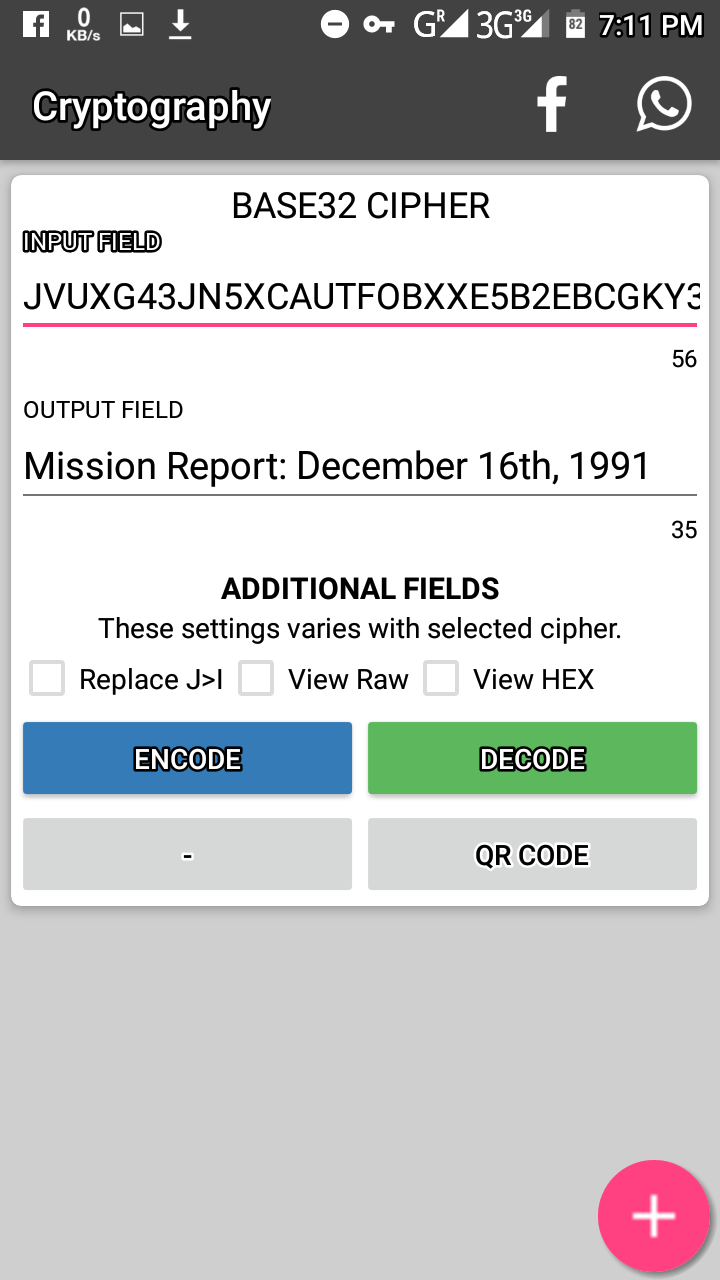Image resolution: width=720 pixels, height=1280 pixels.
Task: Open the Facebook share icon
Action: point(551,106)
